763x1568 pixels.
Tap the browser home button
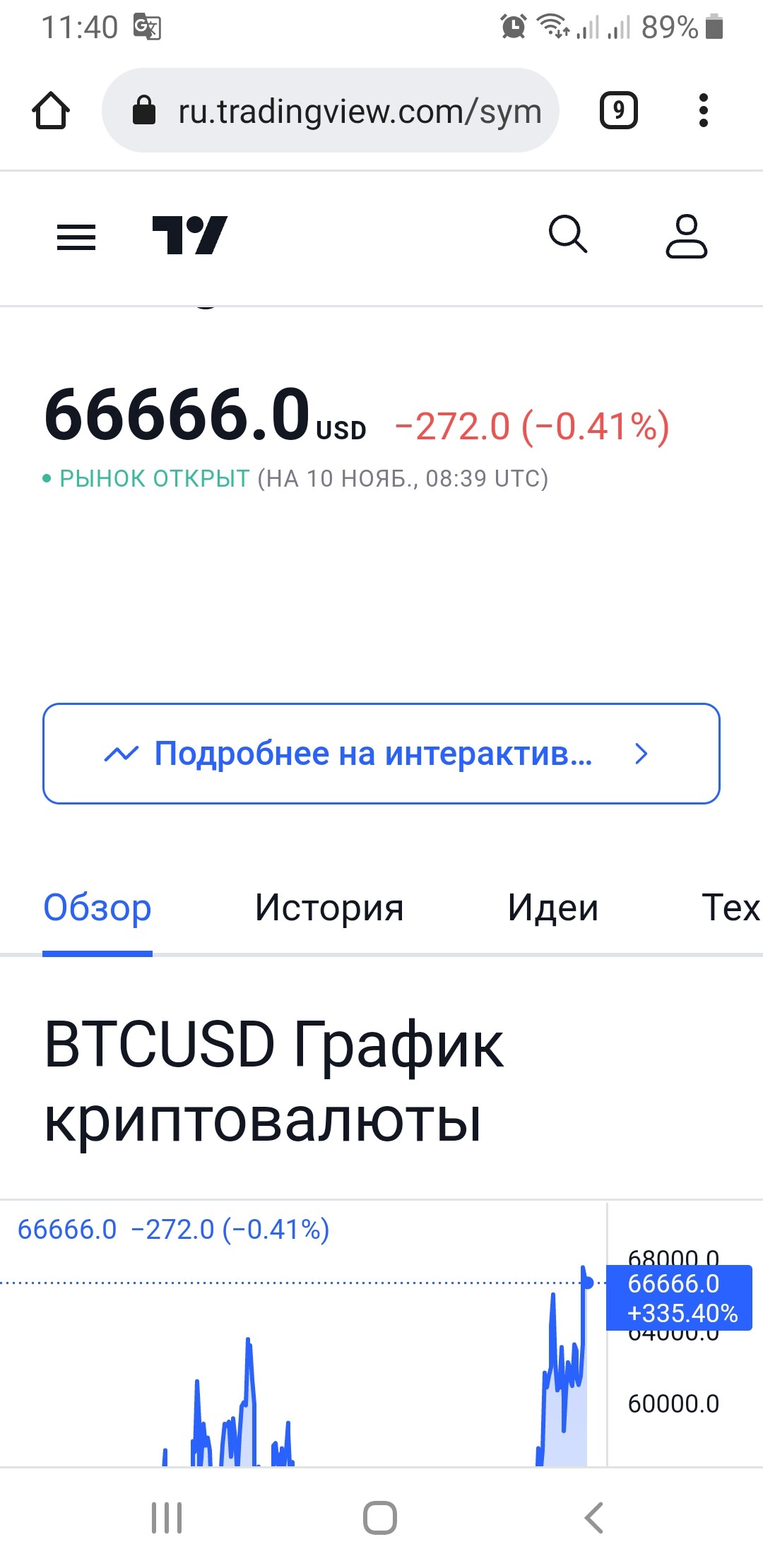point(51,111)
